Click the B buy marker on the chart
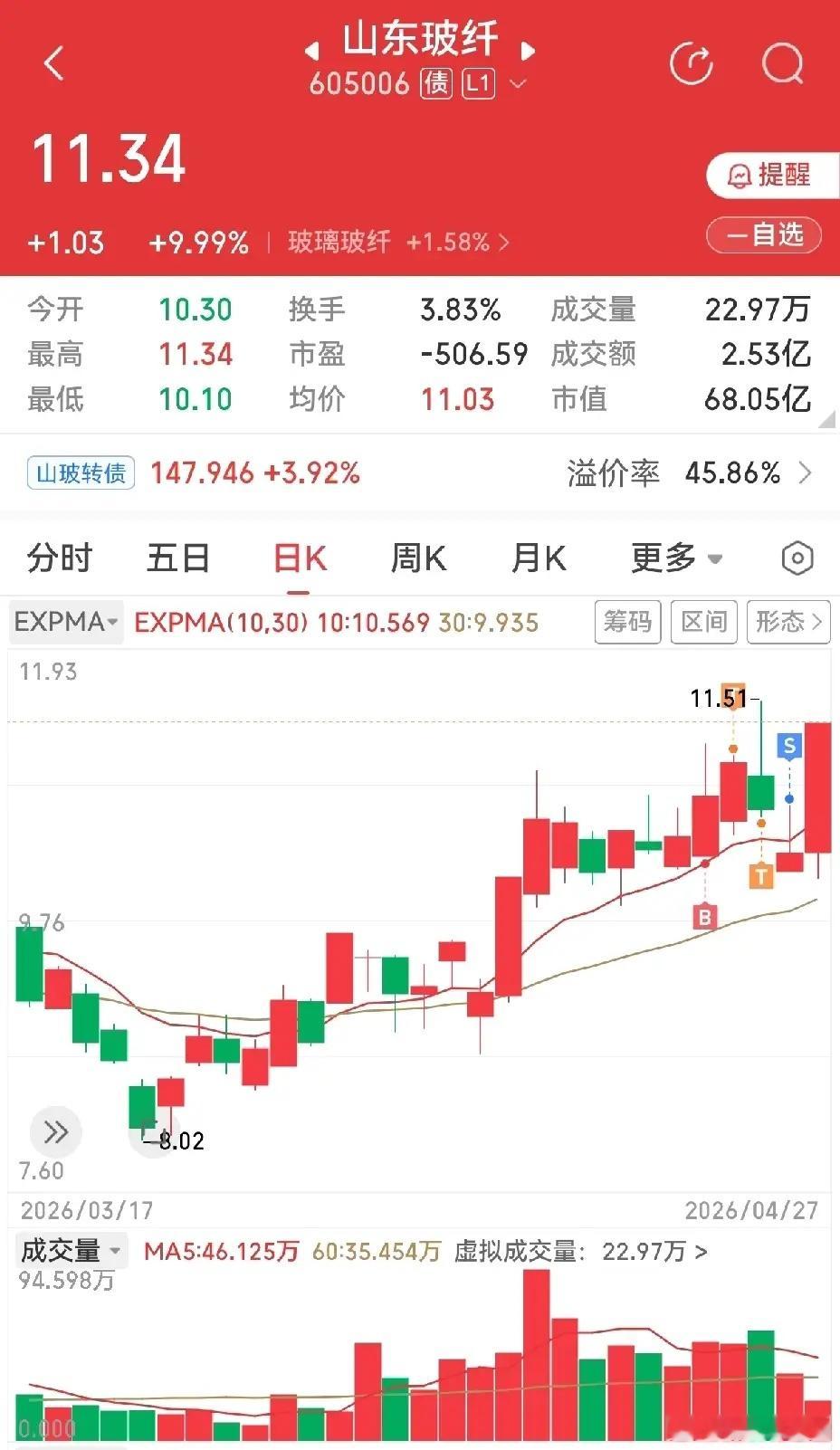840x1450 pixels. 704,917
